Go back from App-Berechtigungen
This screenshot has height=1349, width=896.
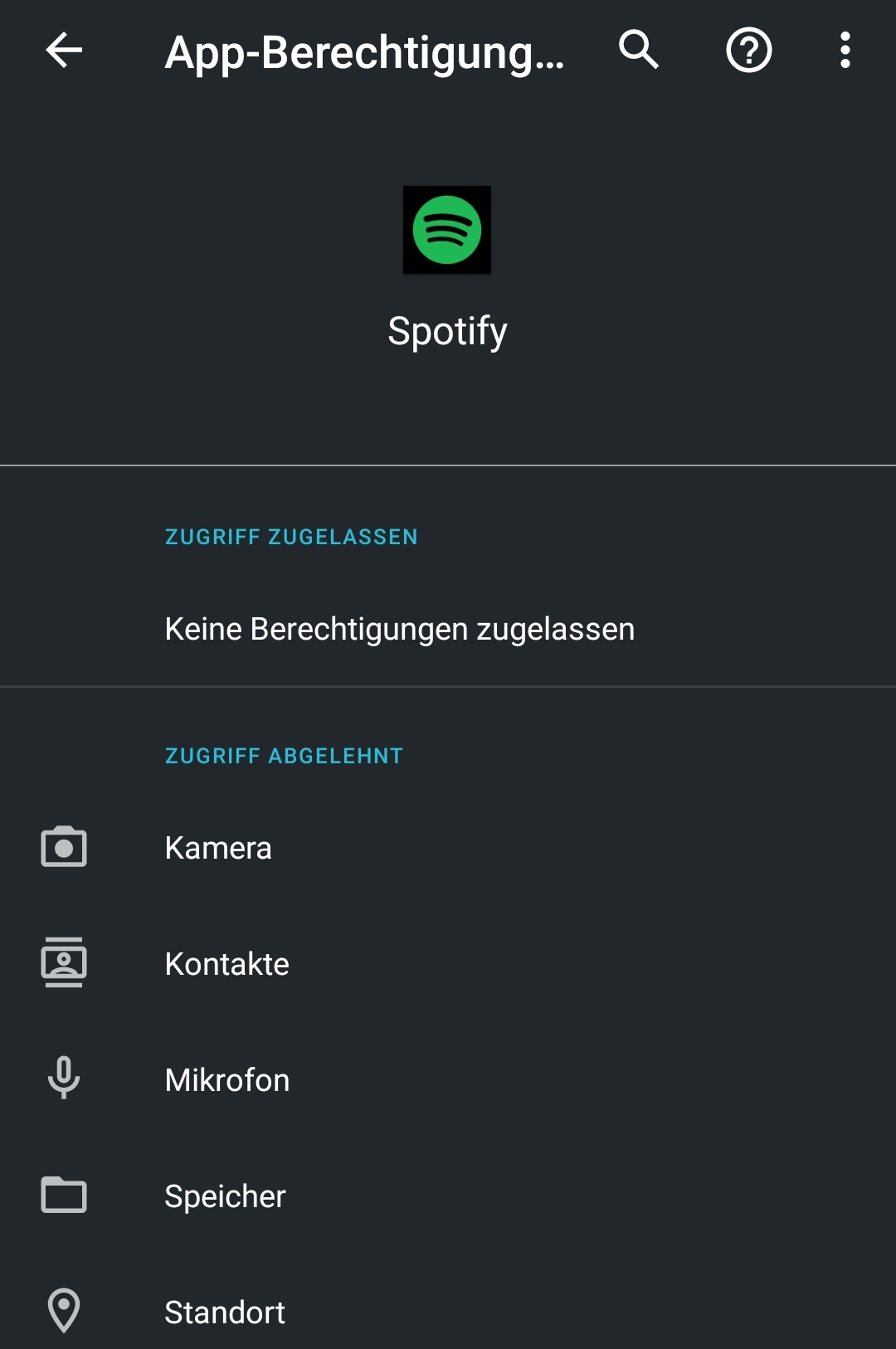point(64,51)
